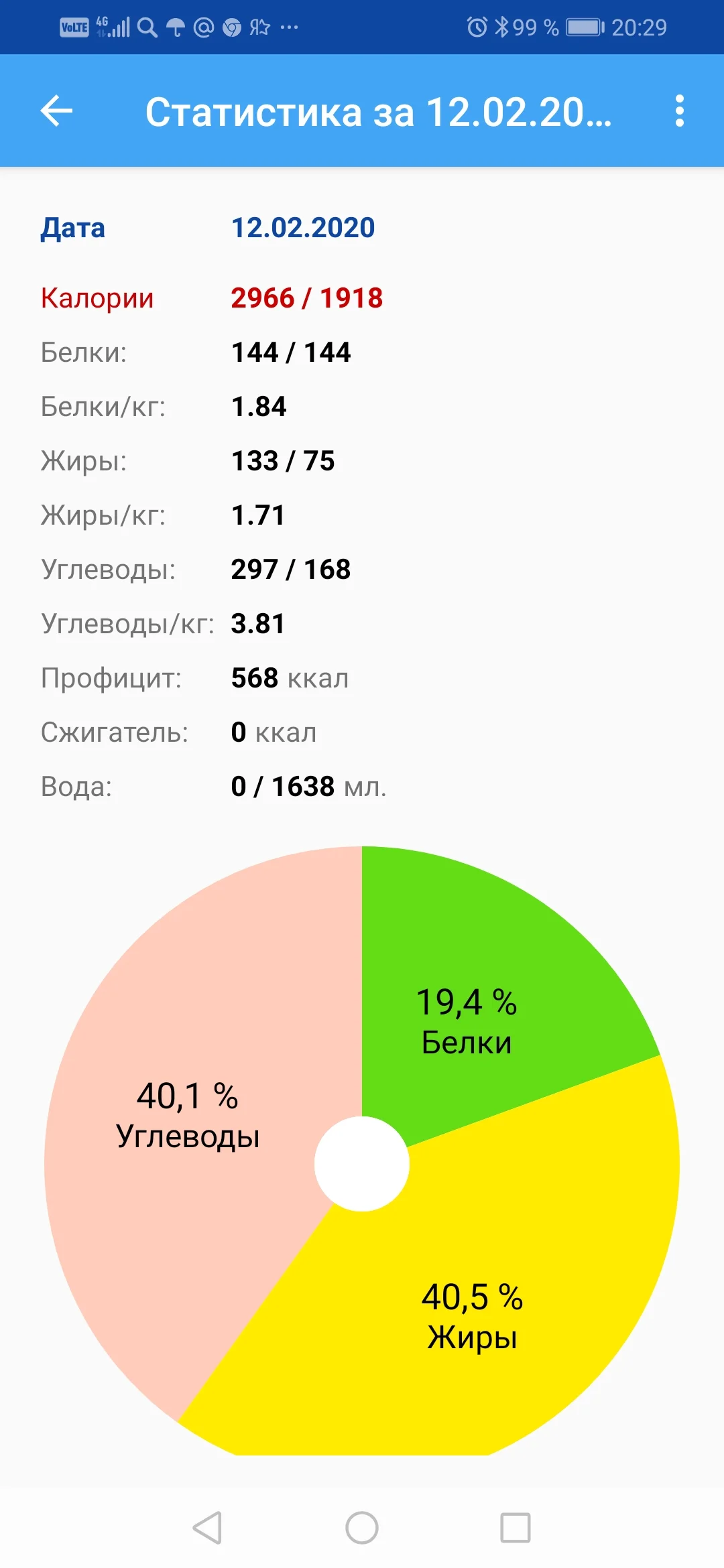This screenshot has height=1568, width=724.
Task: Tap the magnifying glass search status icon
Action: [147, 27]
